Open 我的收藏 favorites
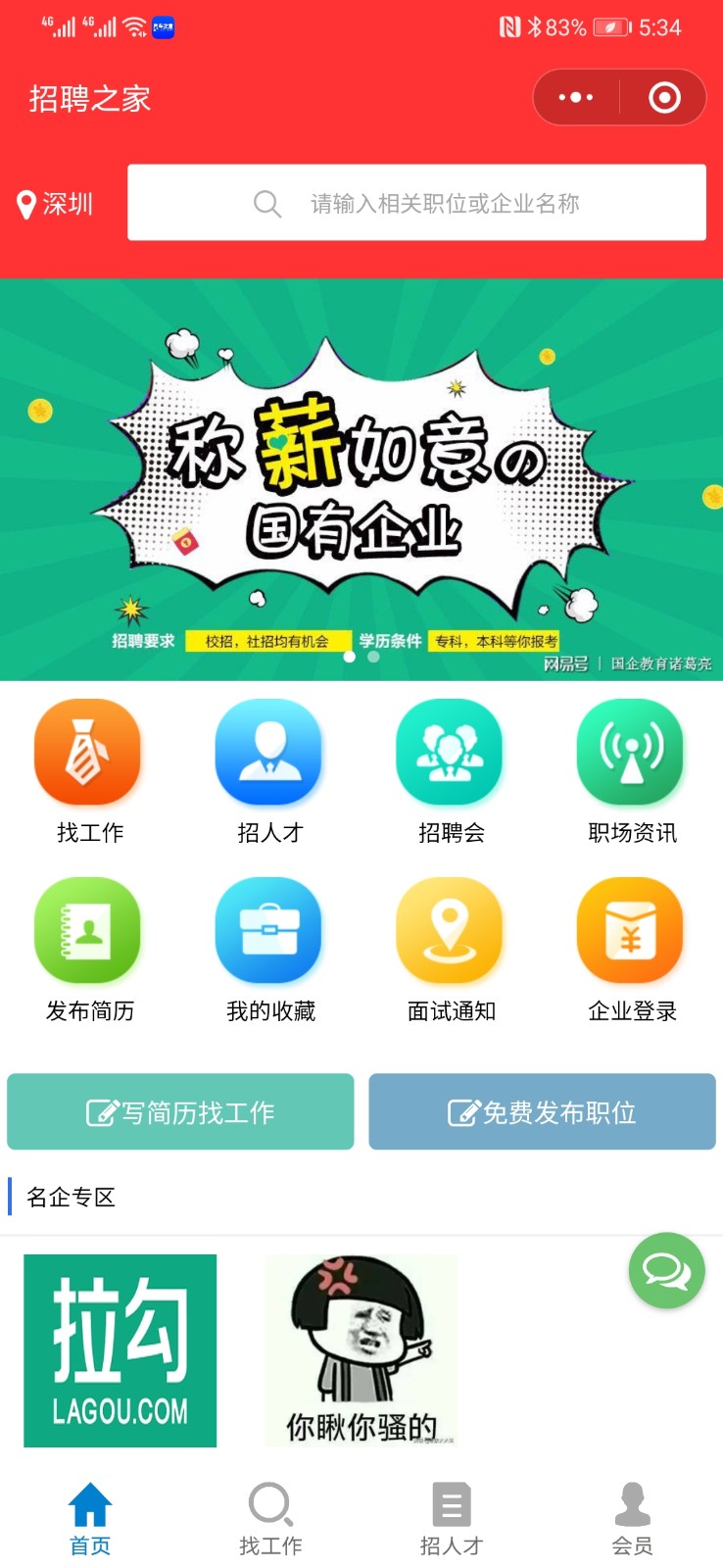This screenshot has height=1568, width=723. point(269,949)
